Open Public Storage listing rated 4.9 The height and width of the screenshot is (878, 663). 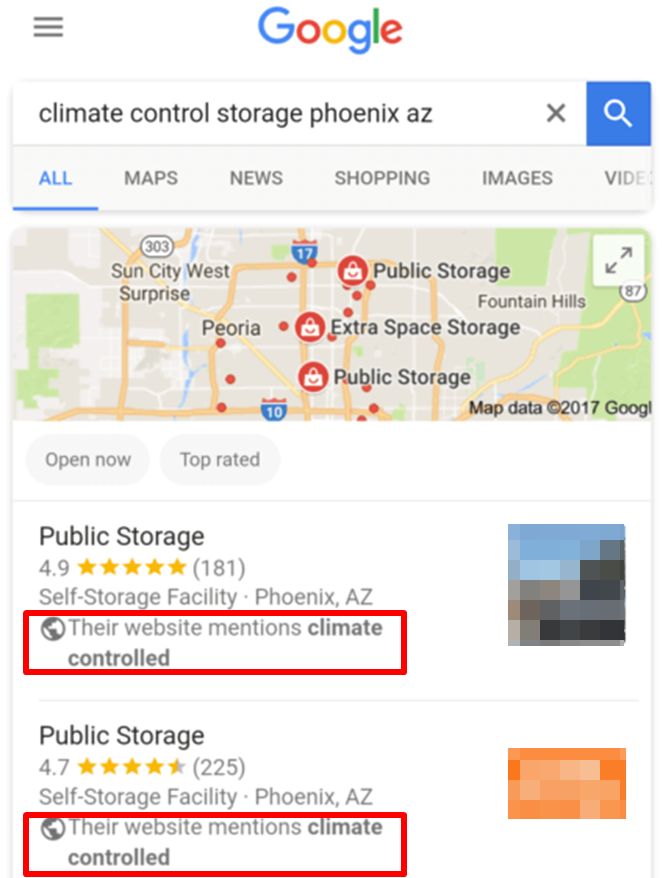click(x=121, y=536)
